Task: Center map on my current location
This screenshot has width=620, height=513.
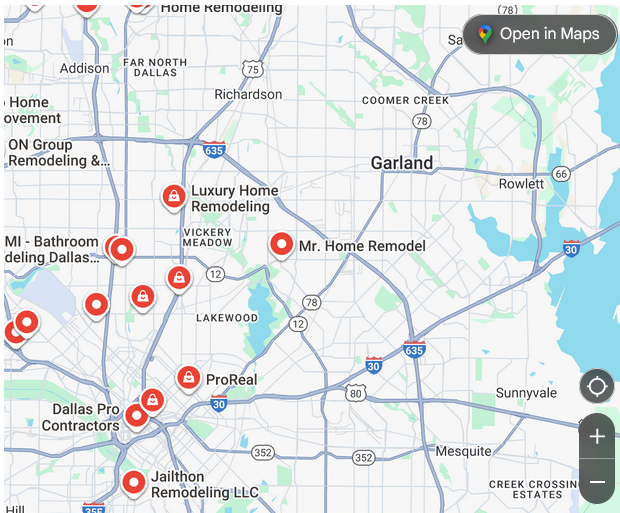Action: [597, 386]
